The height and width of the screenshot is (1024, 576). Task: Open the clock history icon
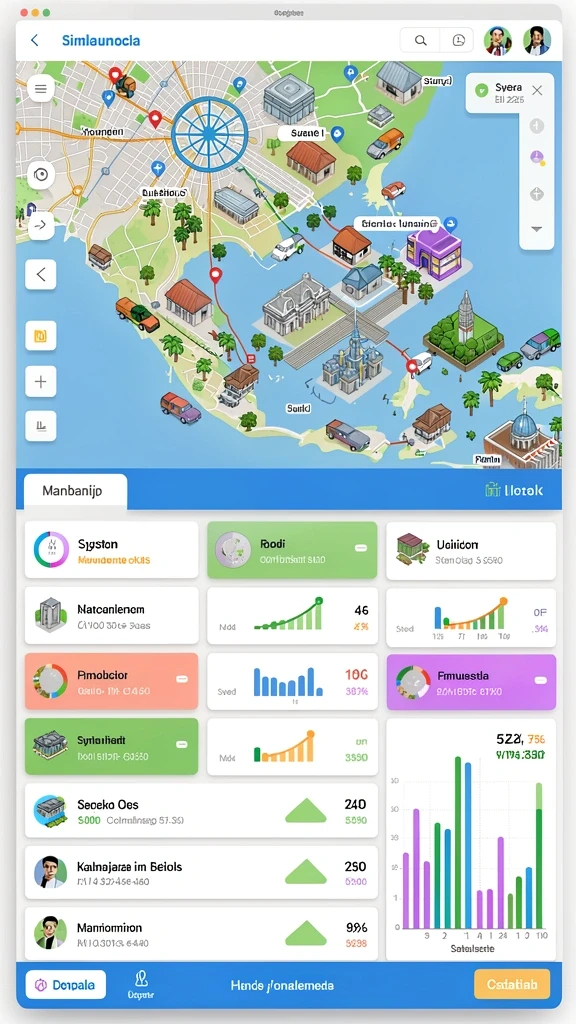[459, 40]
